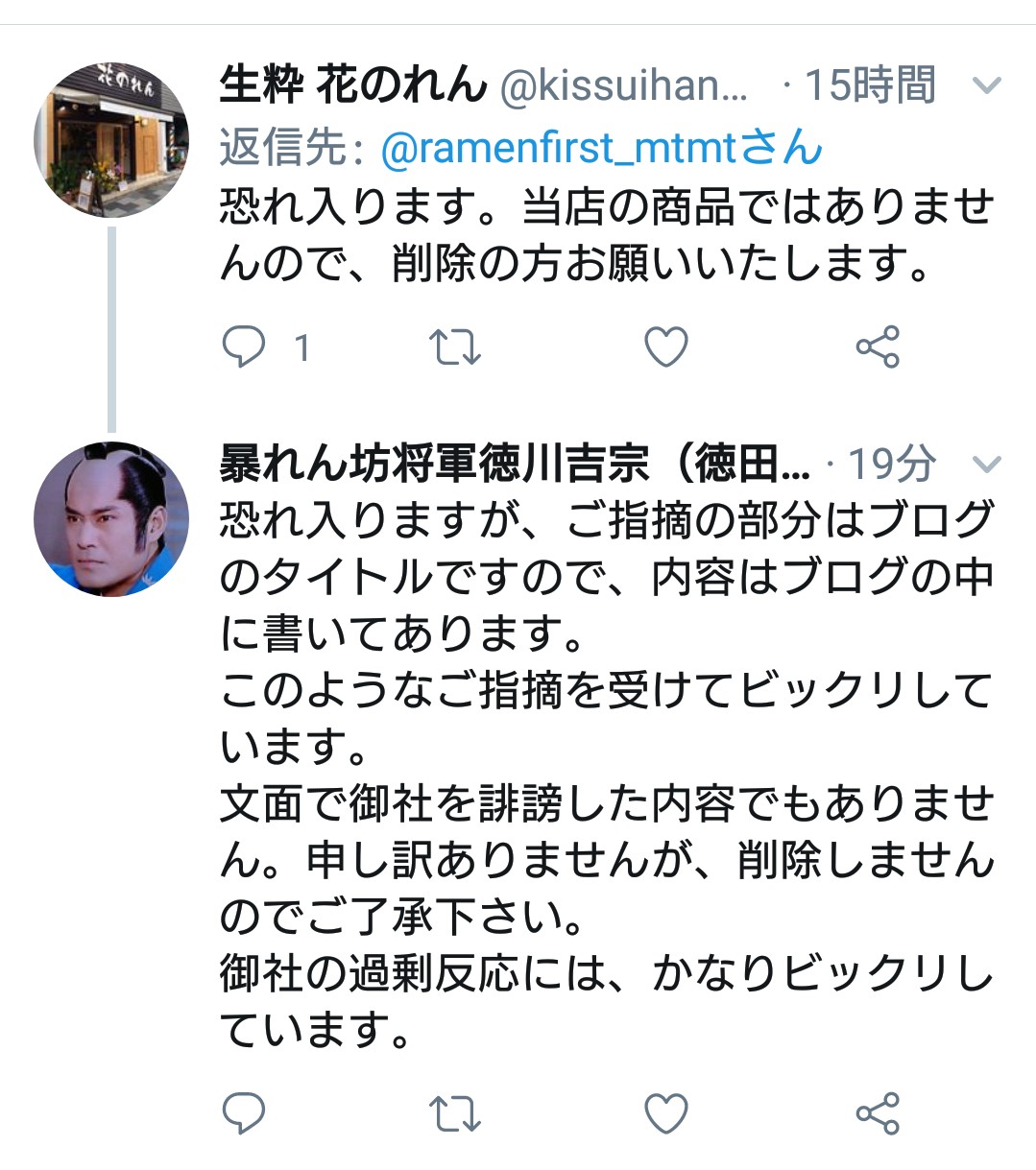
Task: Open 生粋 花のれん's profile picture
Action: [x=111, y=140]
